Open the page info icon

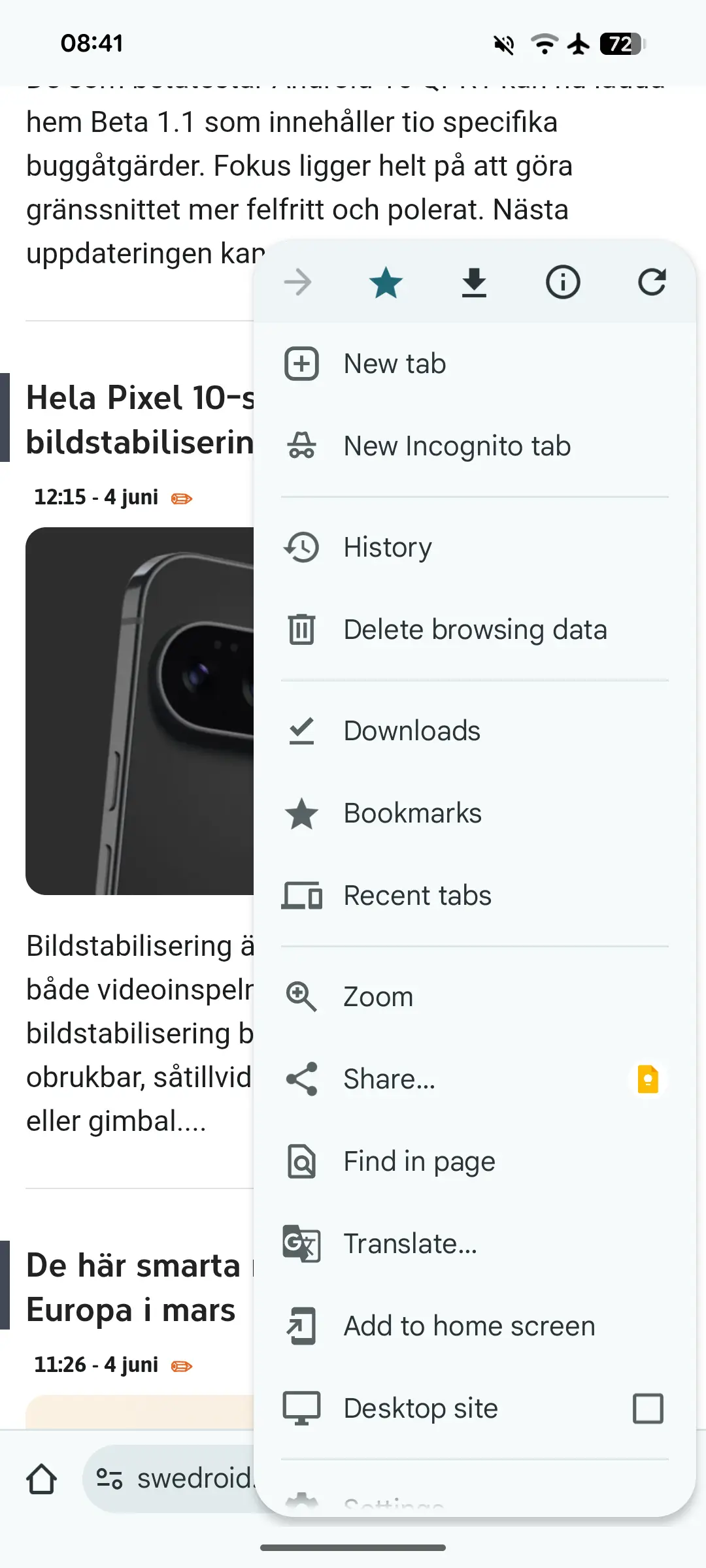point(563,283)
